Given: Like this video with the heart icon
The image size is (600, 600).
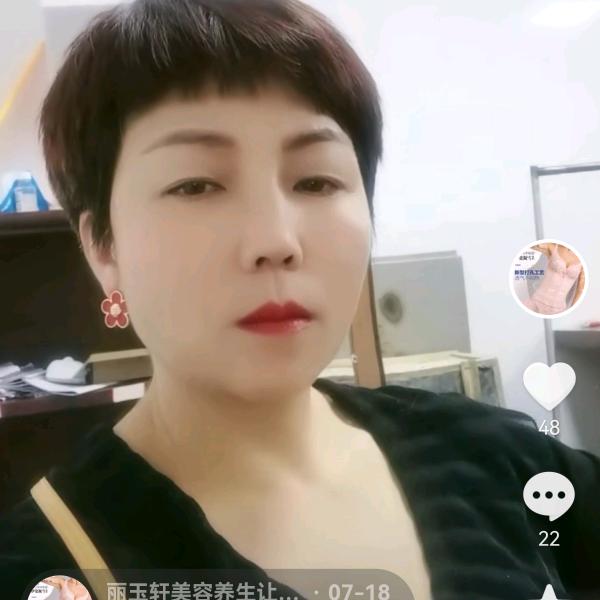Looking at the screenshot, I should pos(549,386).
